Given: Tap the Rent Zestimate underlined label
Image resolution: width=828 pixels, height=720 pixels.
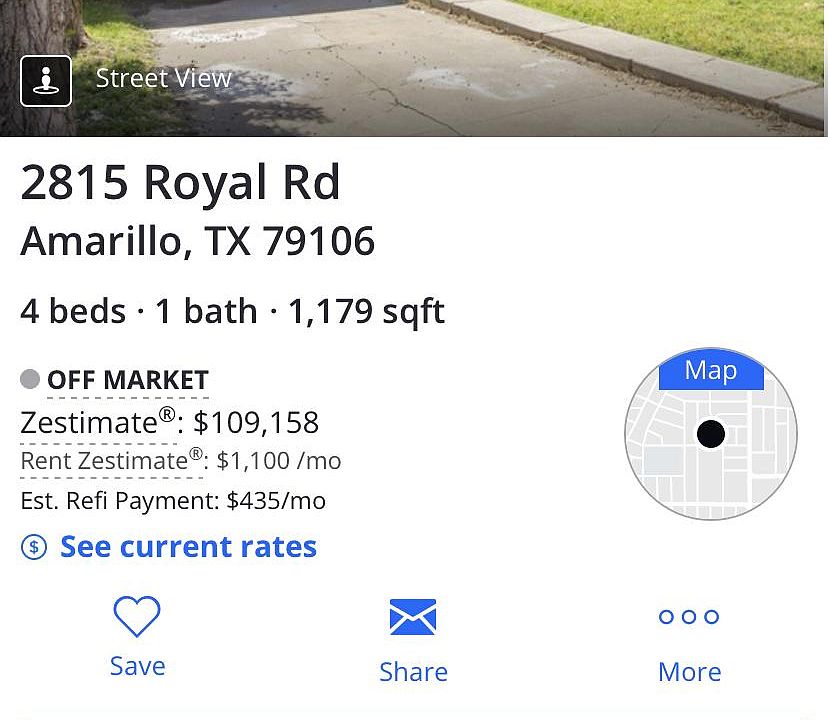Looking at the screenshot, I should click(110, 461).
